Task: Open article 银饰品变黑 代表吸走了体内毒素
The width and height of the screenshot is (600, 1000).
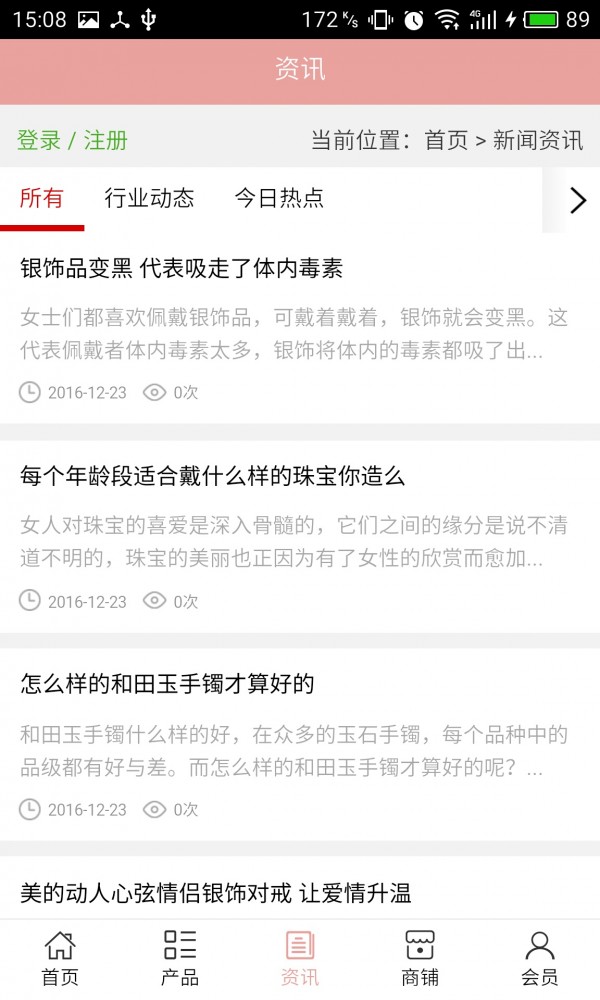Action: (x=182, y=268)
